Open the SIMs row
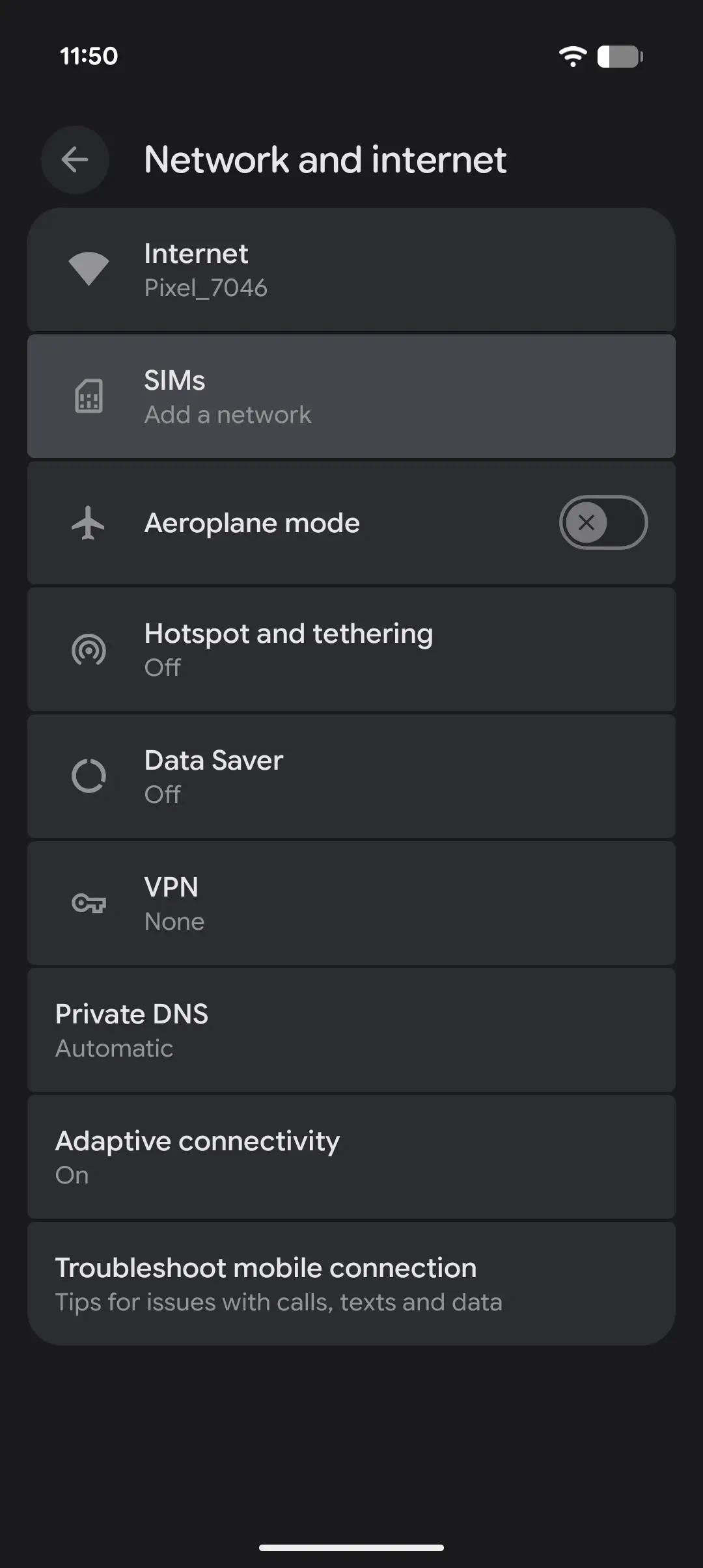703x1568 pixels. [x=351, y=396]
